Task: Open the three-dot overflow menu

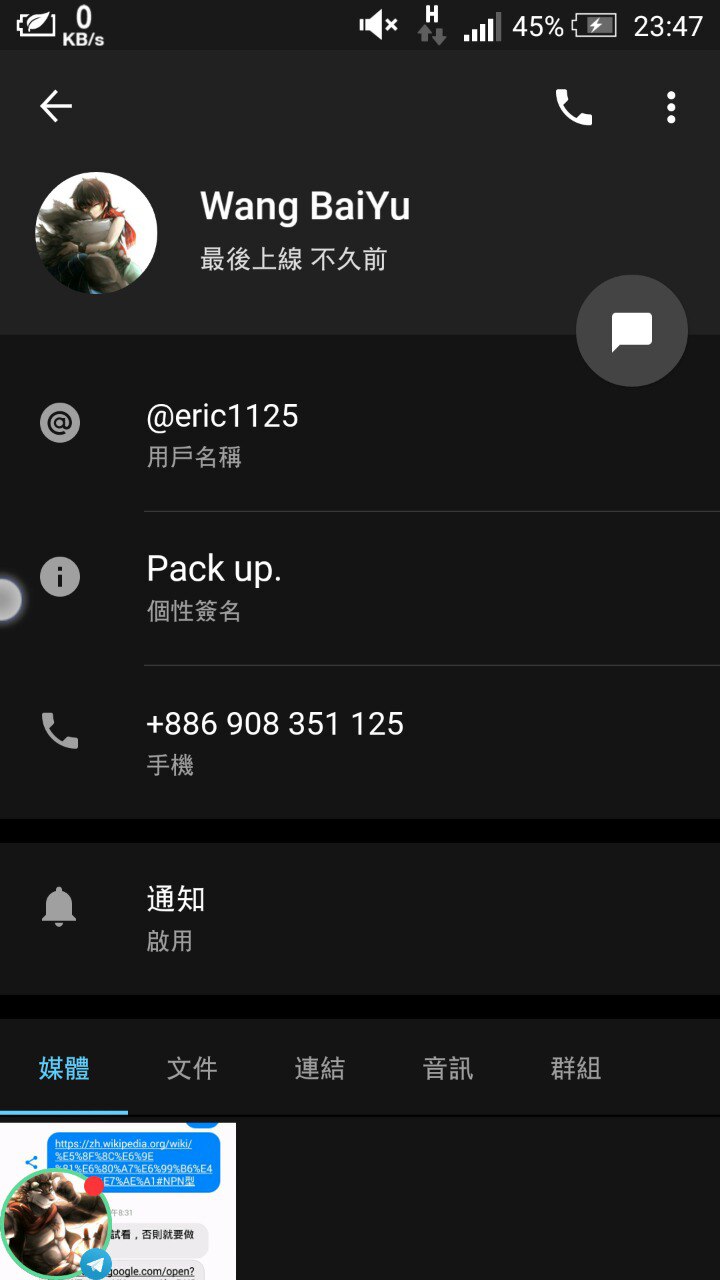Action: click(x=671, y=107)
